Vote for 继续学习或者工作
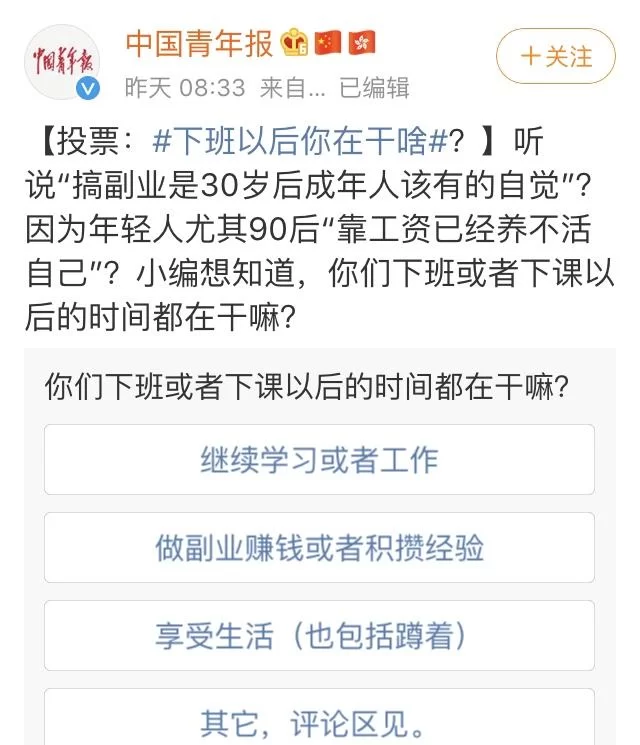Image resolution: width=640 pixels, height=745 pixels. coord(319,460)
